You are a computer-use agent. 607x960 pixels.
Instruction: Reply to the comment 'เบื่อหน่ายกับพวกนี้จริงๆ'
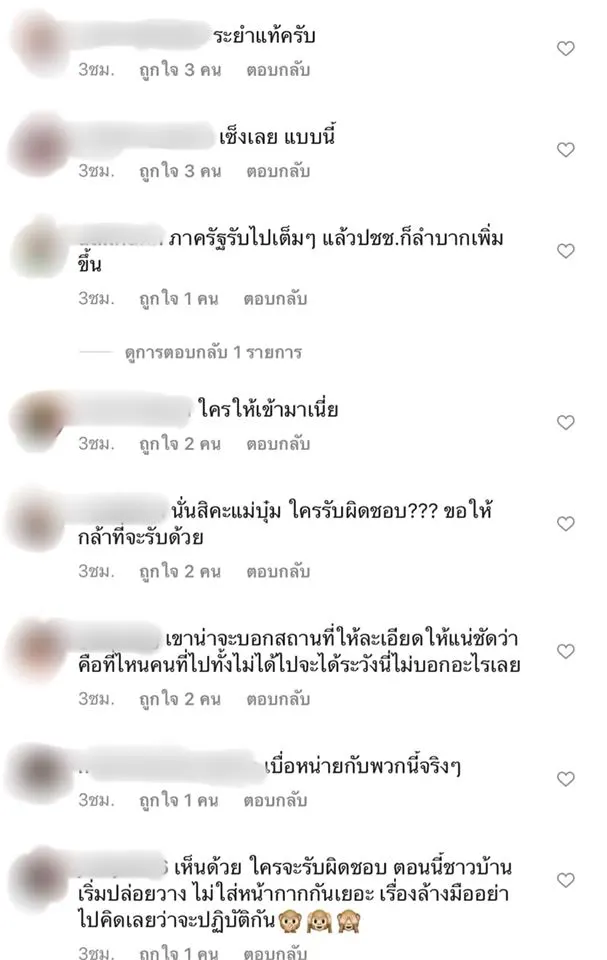click(278, 800)
